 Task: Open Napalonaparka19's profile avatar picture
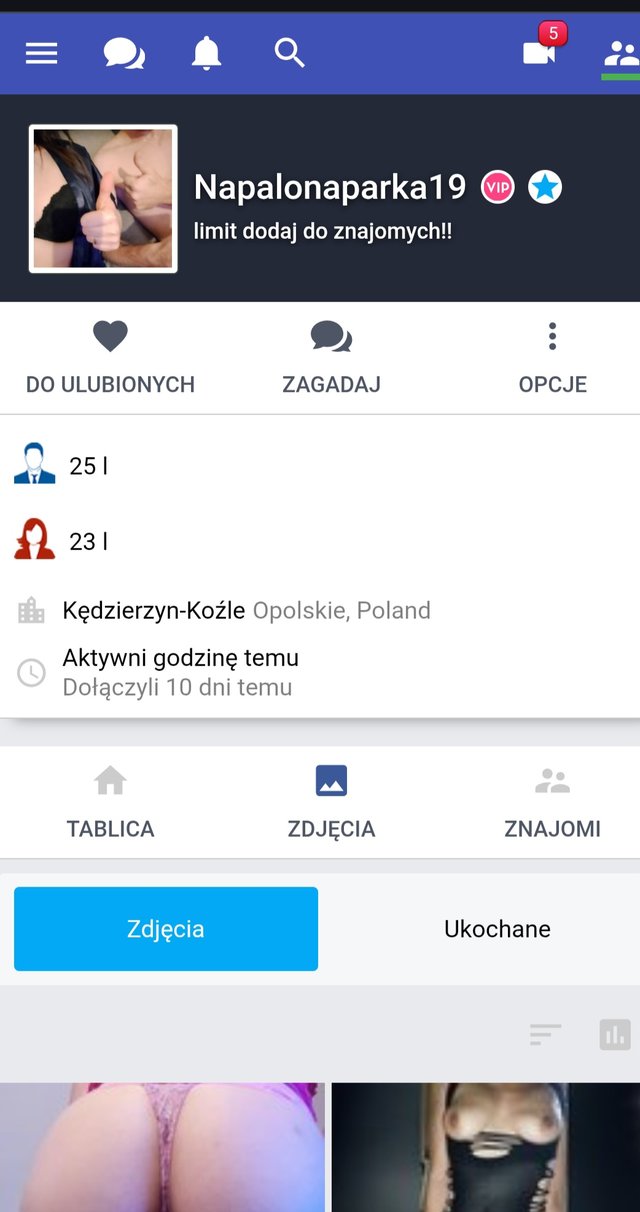(x=103, y=199)
